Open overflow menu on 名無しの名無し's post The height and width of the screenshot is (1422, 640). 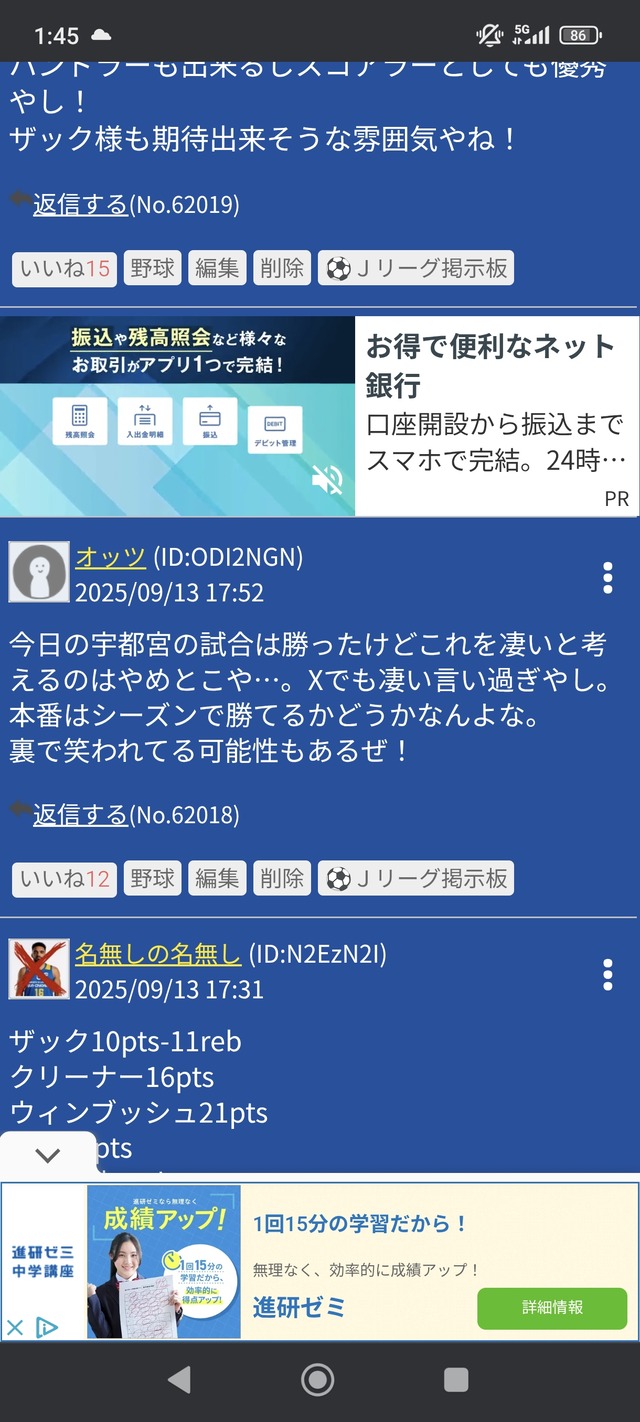tap(607, 974)
